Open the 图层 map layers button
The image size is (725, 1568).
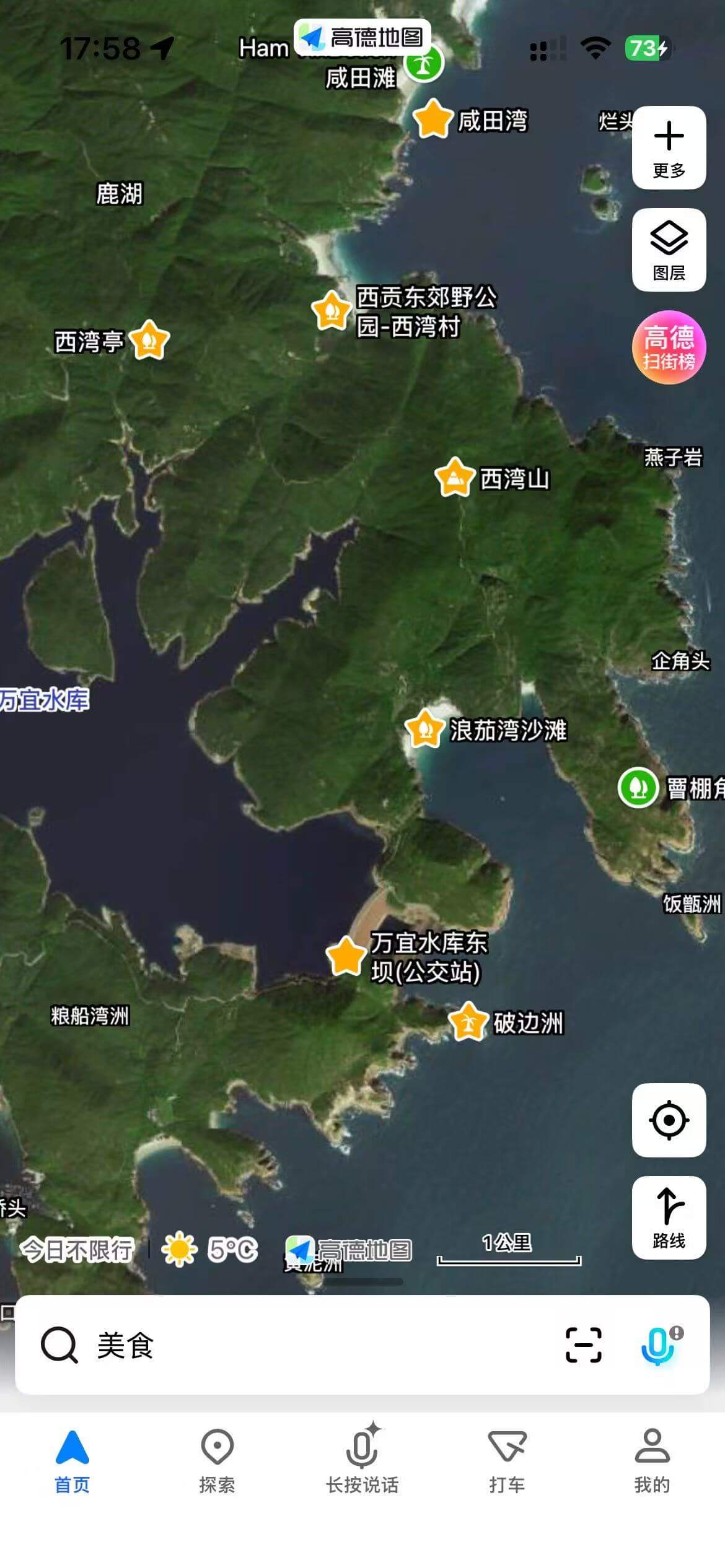[669, 250]
